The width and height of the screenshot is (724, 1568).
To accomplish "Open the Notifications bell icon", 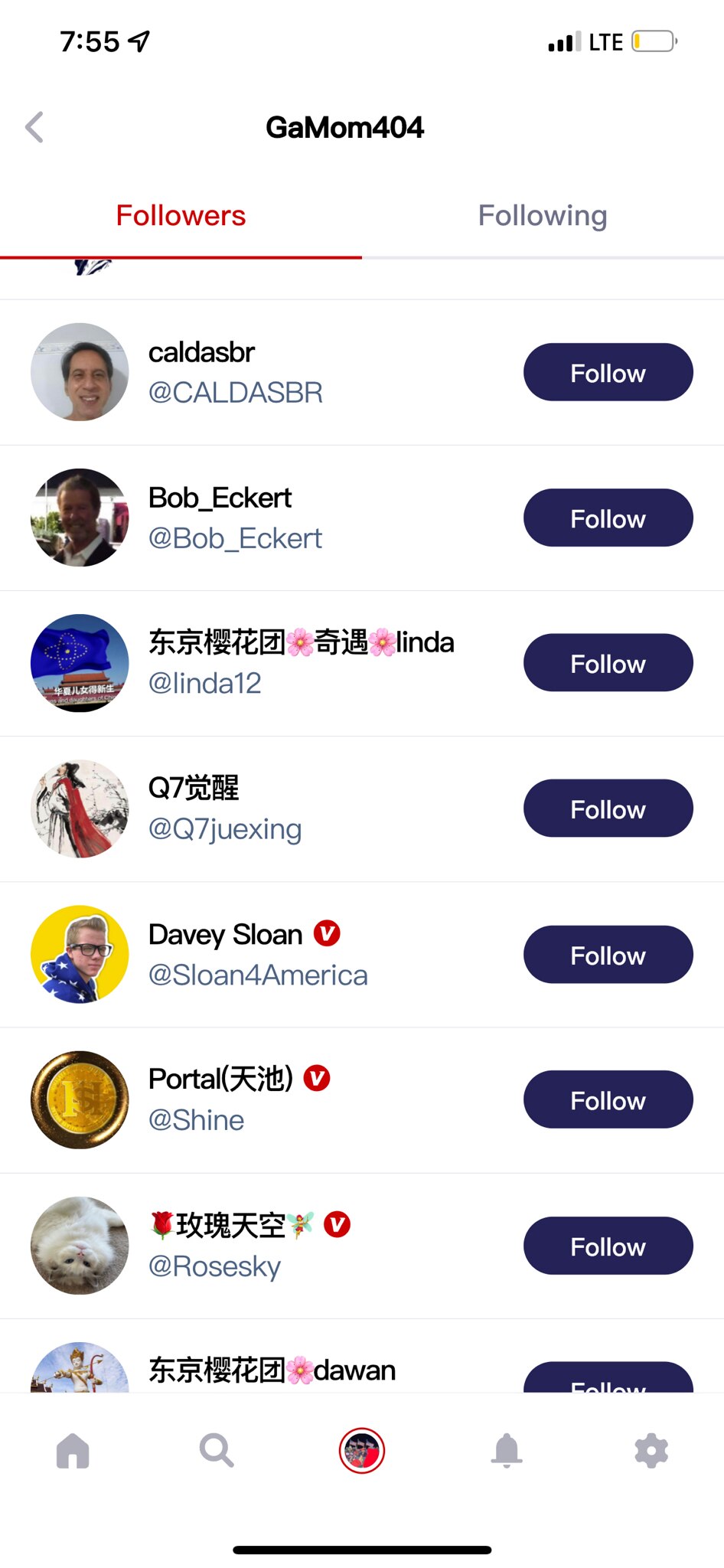I will 505,1449.
